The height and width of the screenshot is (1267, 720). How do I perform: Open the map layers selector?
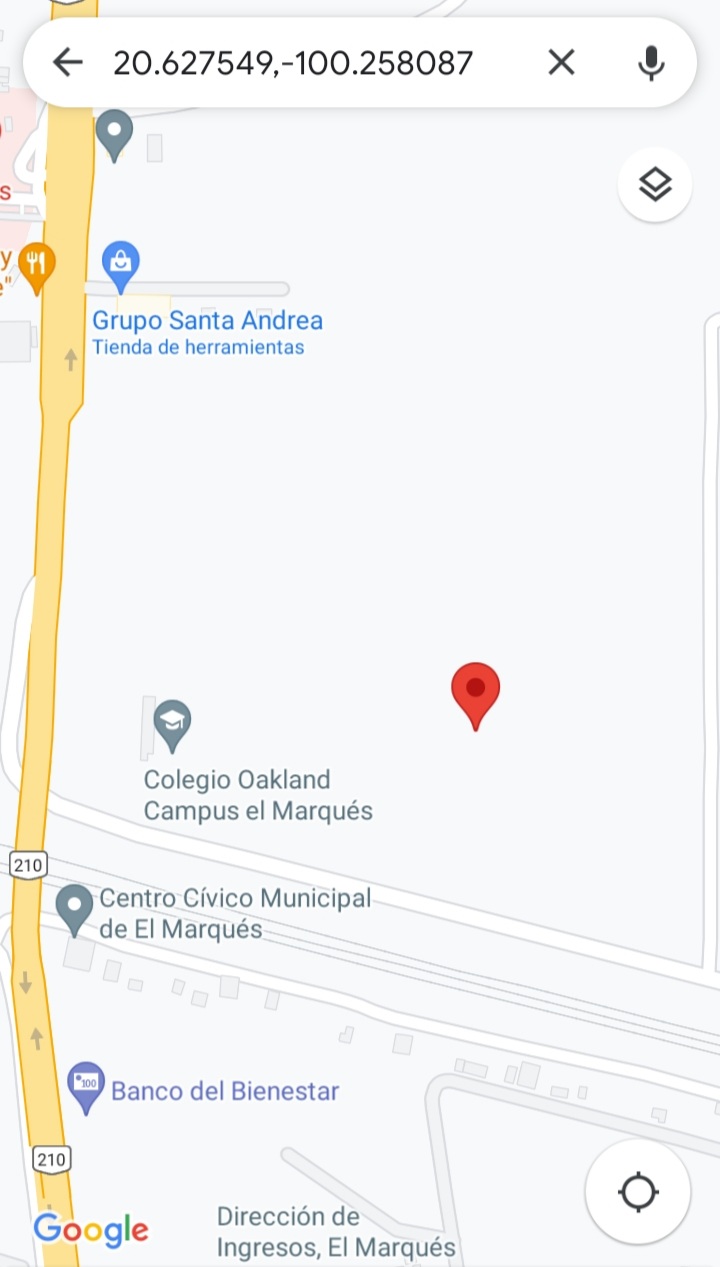655,185
